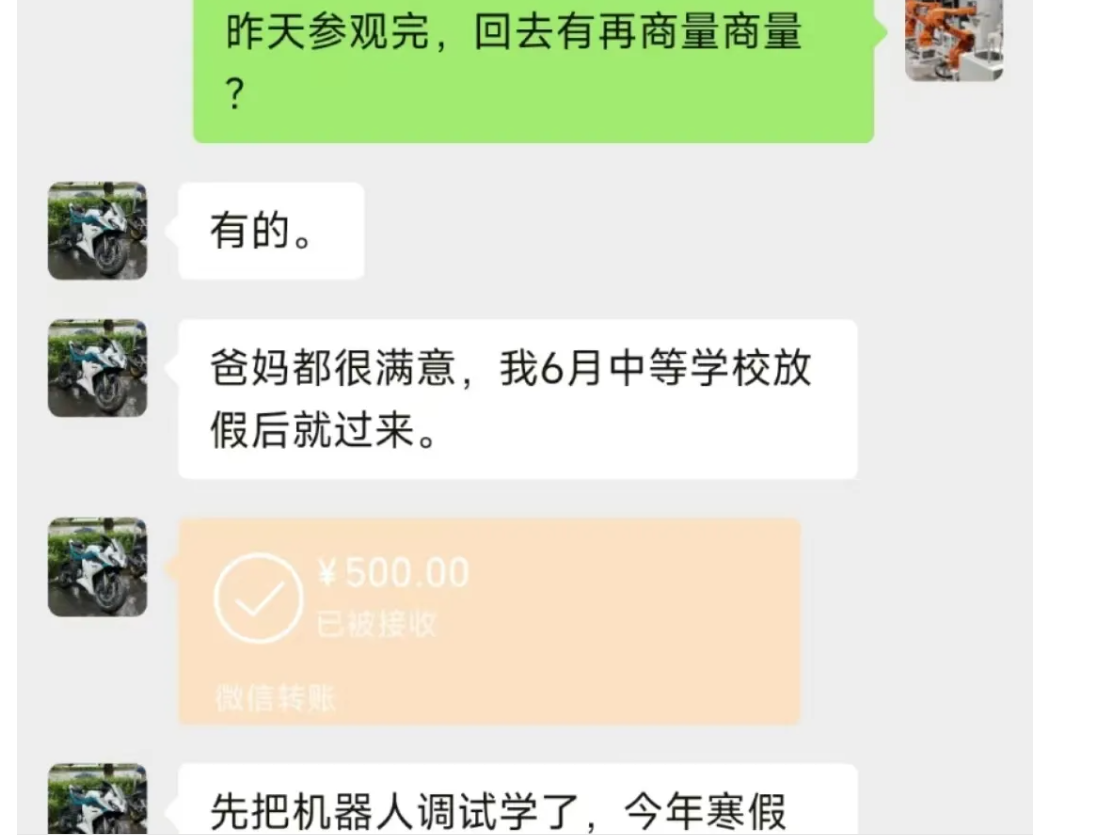
Task: Tap the avatar next to "爸妈都很满意" message
Action: click(x=97, y=368)
